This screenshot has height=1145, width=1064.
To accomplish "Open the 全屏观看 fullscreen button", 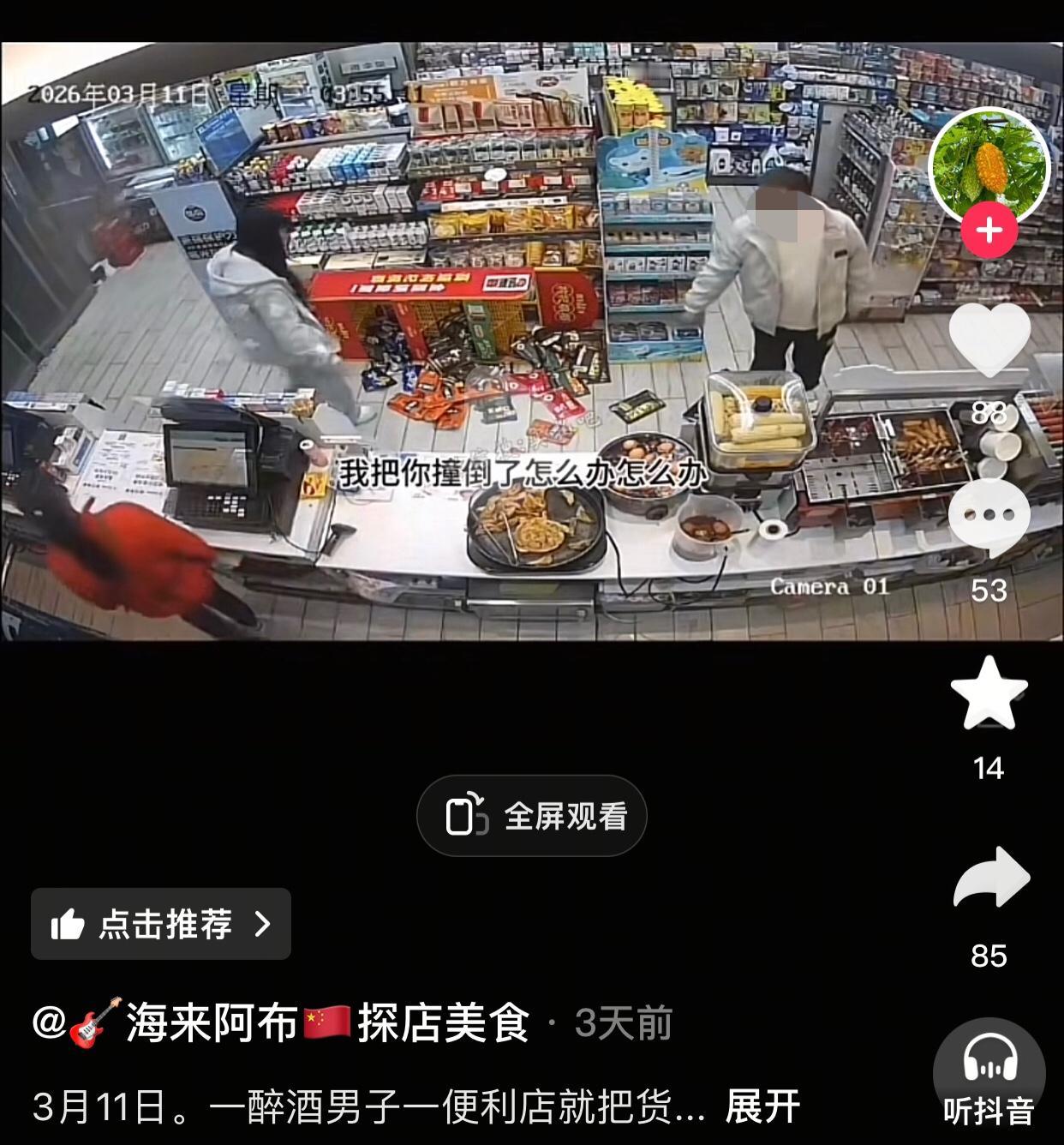I will [x=529, y=815].
